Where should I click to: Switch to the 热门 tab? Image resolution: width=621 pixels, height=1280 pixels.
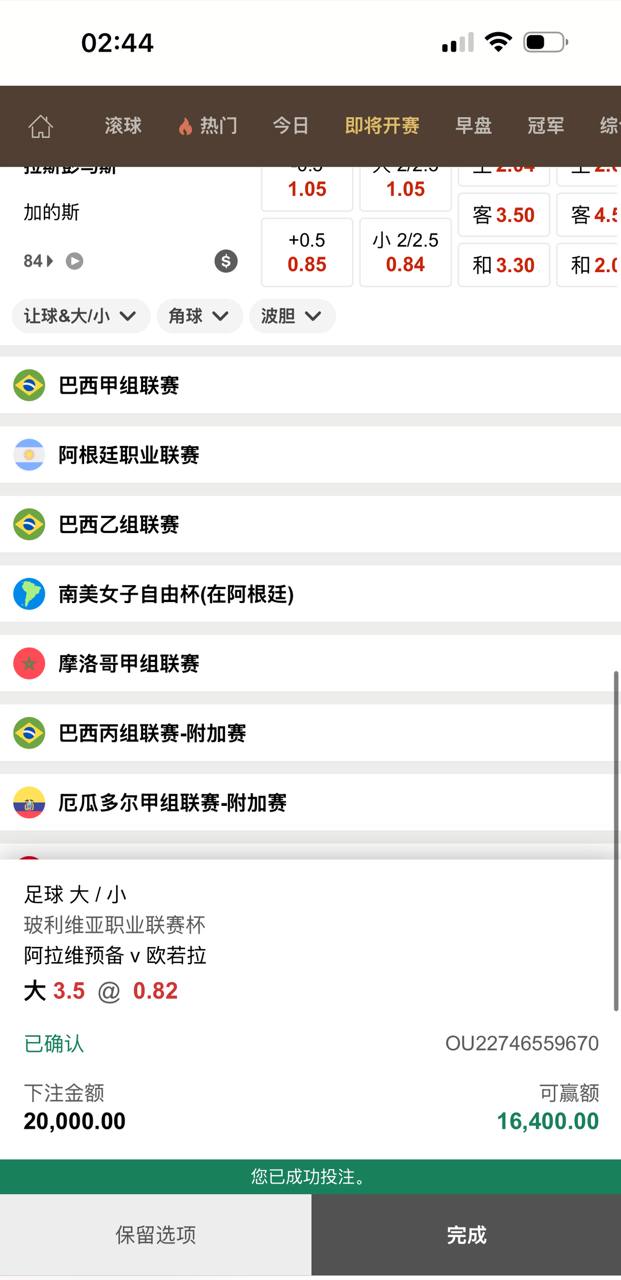click(207, 126)
